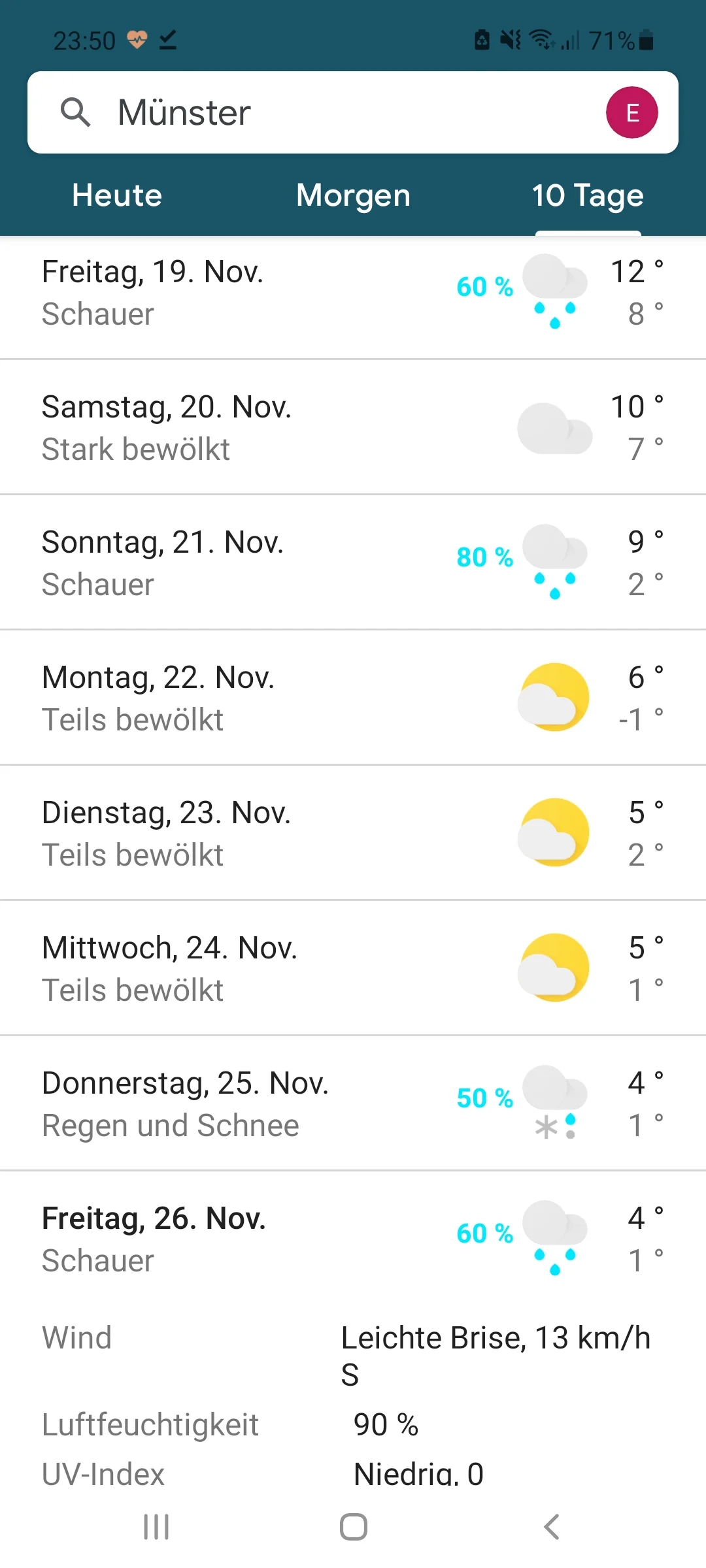The height and width of the screenshot is (1568, 706).
Task: Expand forecast for Mittwoch, 24. Nov.
Action: [x=353, y=969]
